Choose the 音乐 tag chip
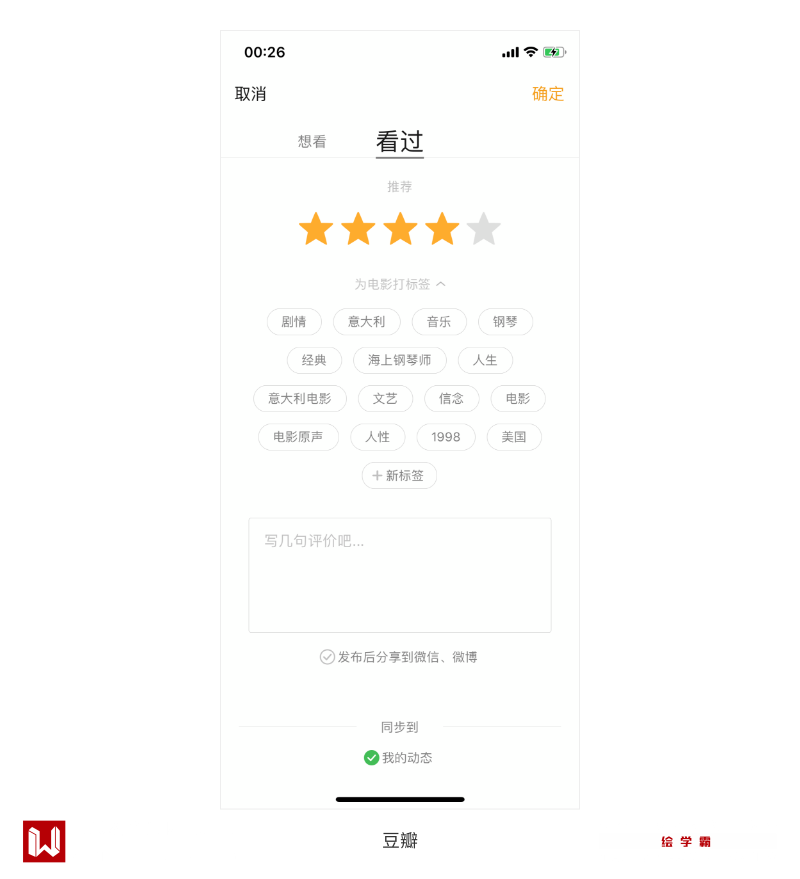This screenshot has width=800, height=879. coord(439,322)
